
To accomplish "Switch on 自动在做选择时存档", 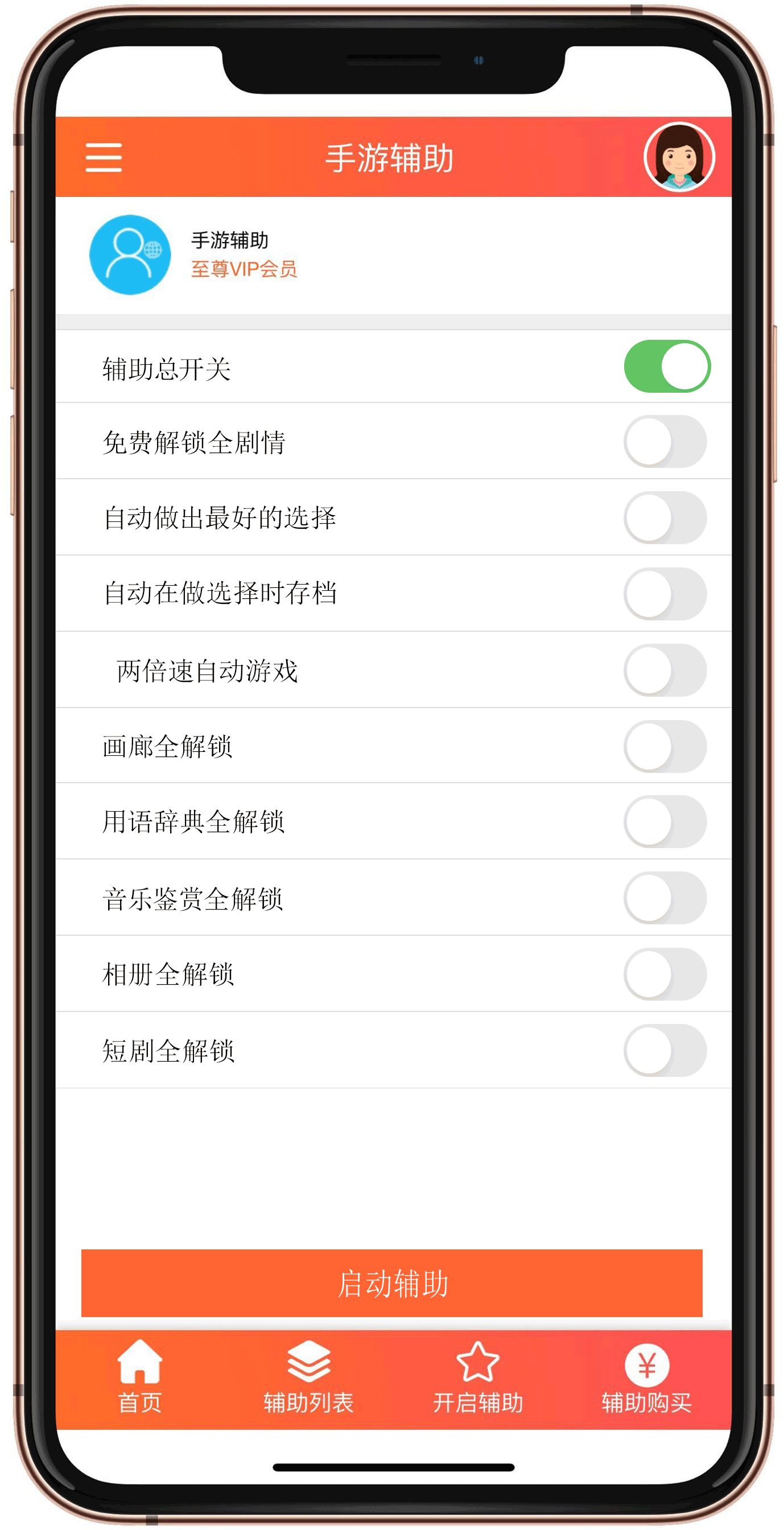I will click(x=665, y=593).
